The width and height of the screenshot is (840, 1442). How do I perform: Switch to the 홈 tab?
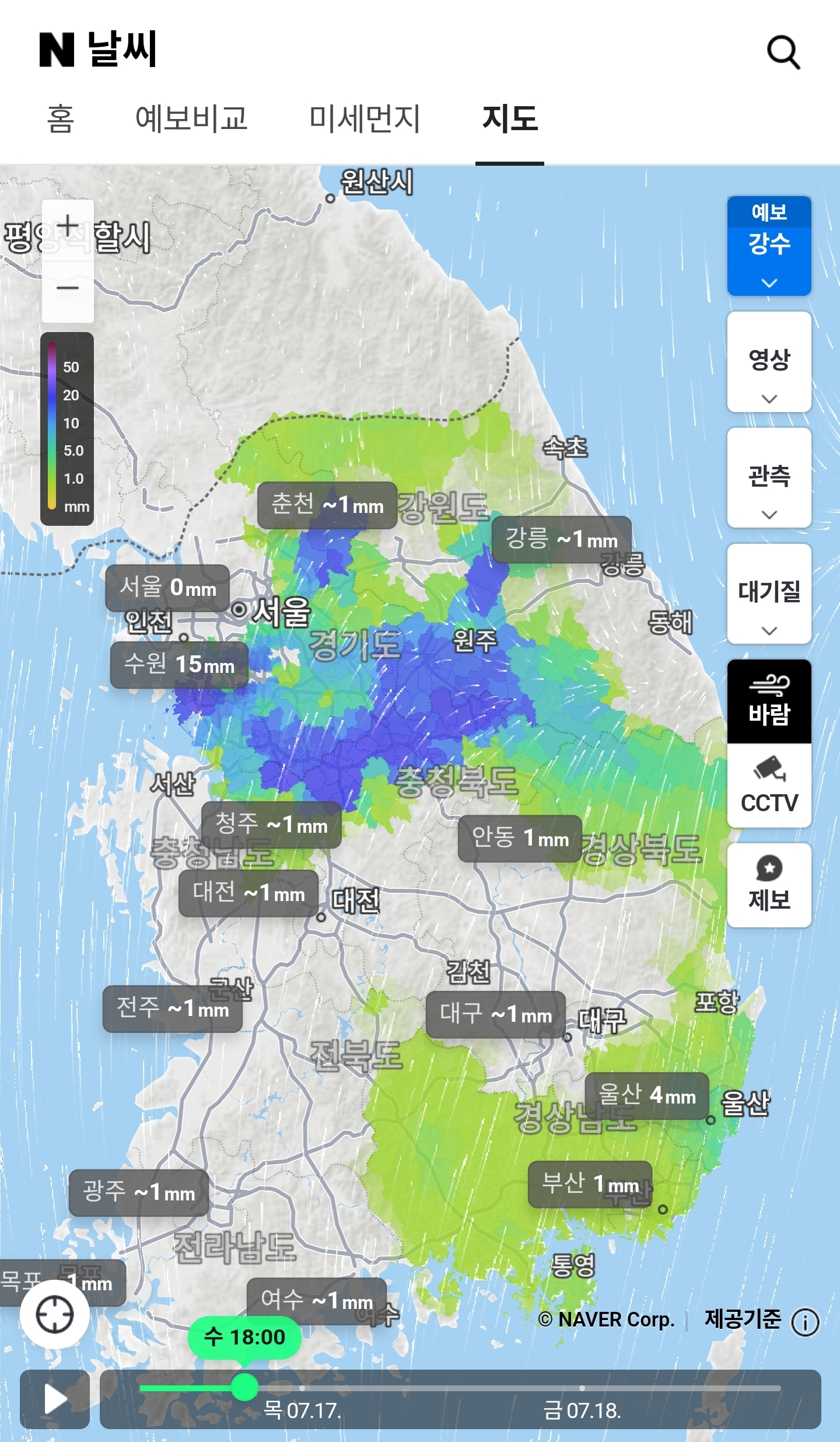point(60,118)
